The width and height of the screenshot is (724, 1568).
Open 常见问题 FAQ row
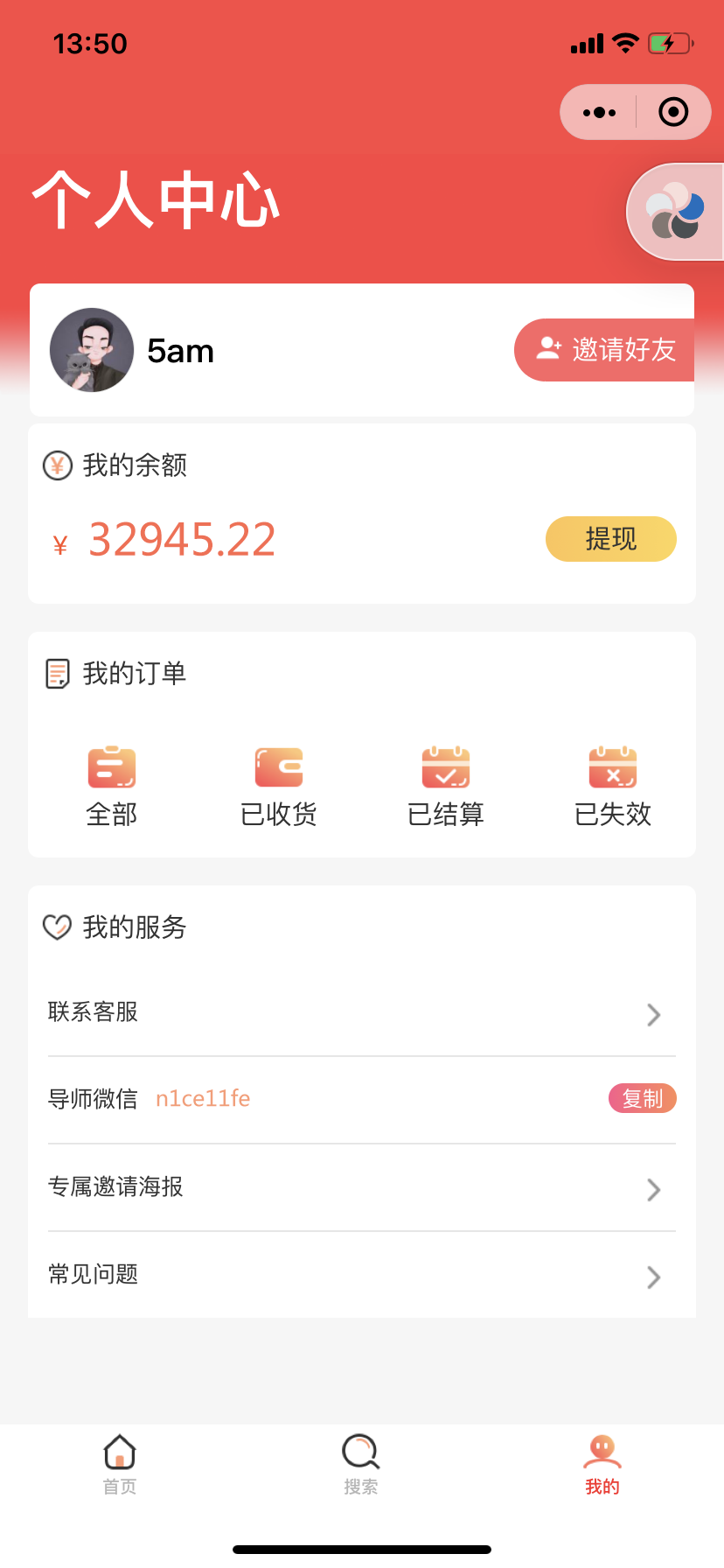(362, 1276)
